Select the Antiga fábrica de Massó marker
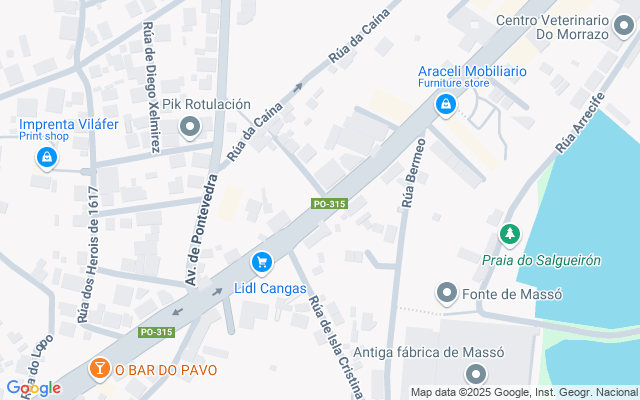Screen dimensions: 640x400 coord(476,375)
